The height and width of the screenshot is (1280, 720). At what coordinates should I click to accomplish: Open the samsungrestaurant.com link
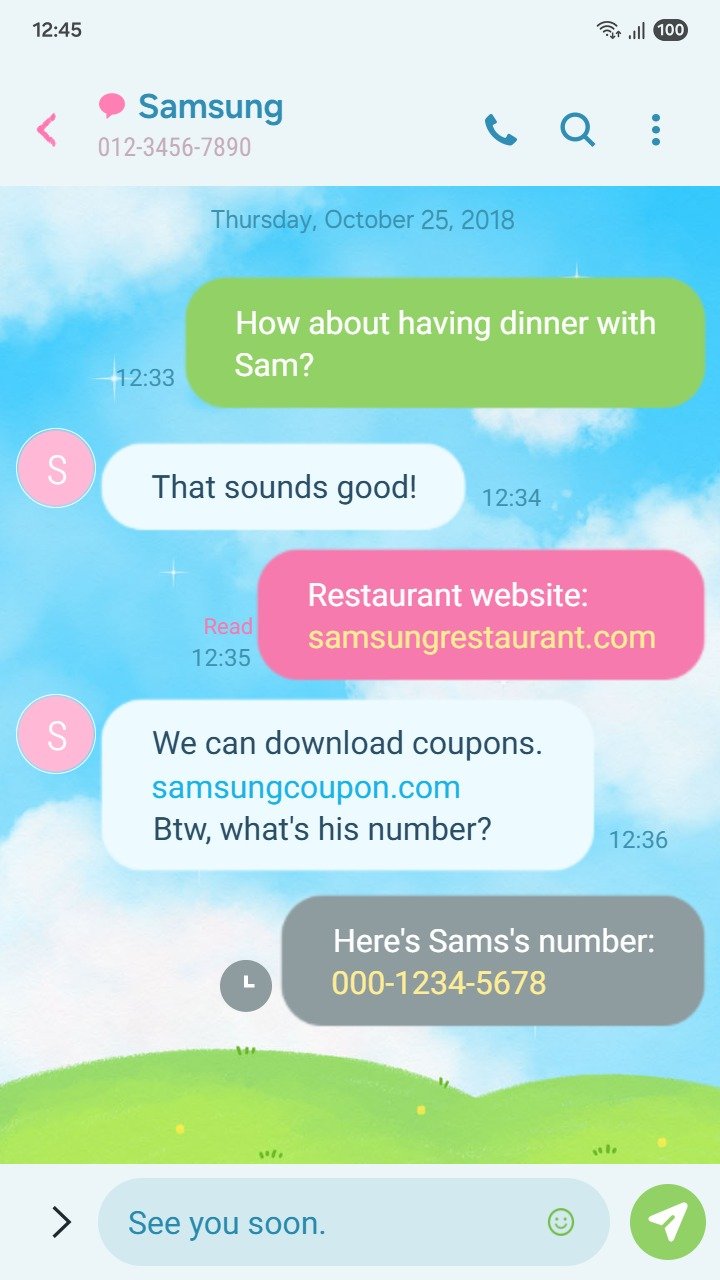click(481, 637)
